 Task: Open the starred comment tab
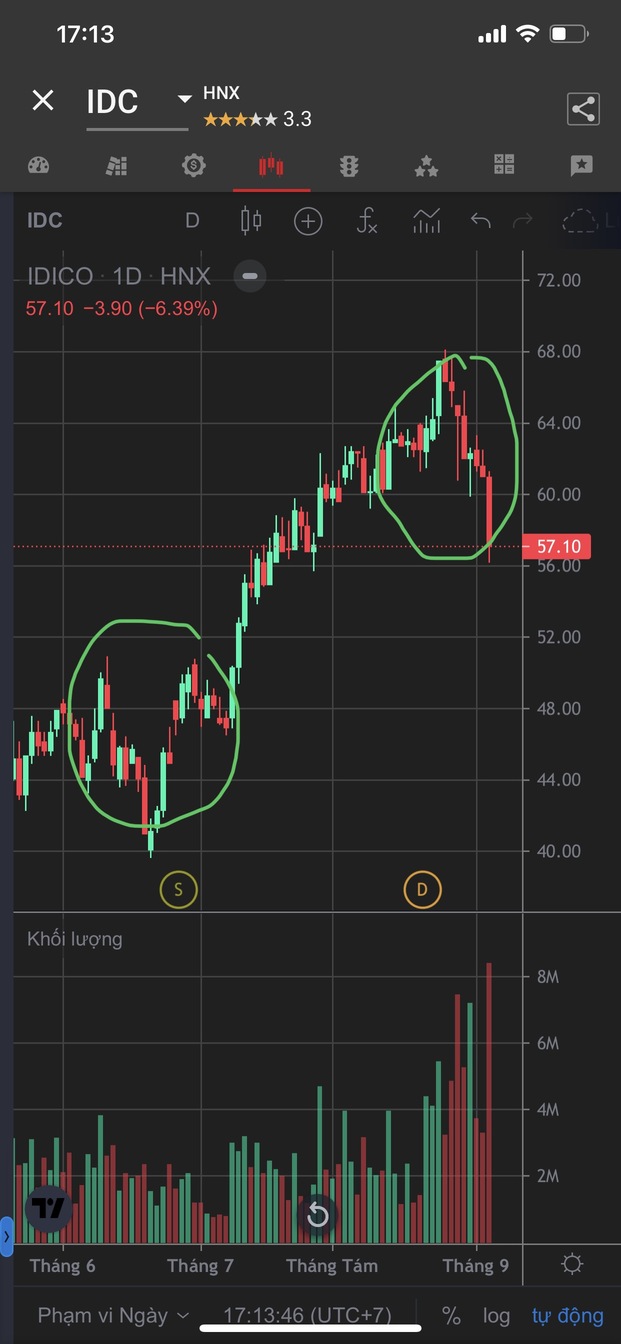(x=581, y=166)
